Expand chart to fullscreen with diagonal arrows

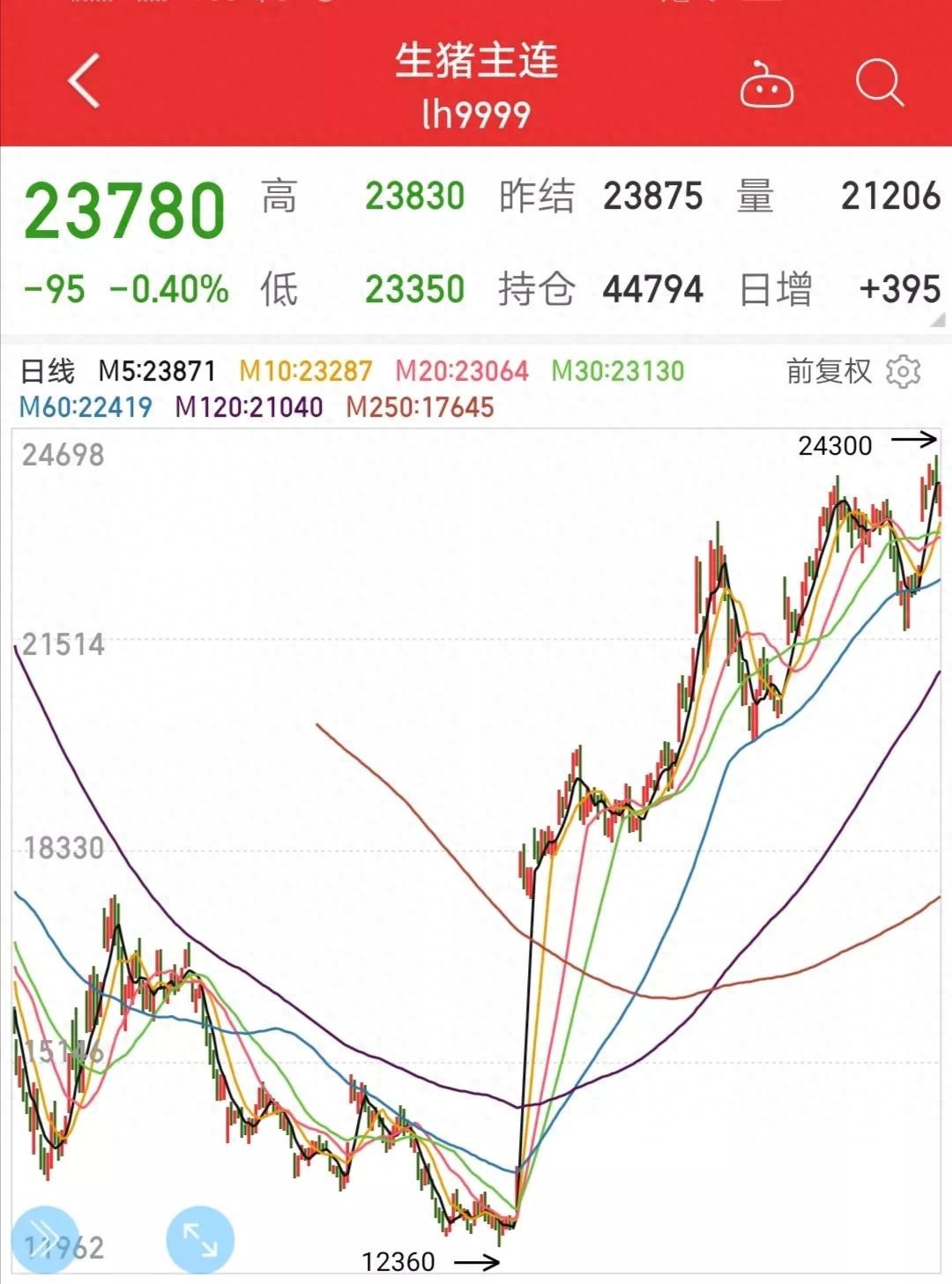tap(200, 1239)
